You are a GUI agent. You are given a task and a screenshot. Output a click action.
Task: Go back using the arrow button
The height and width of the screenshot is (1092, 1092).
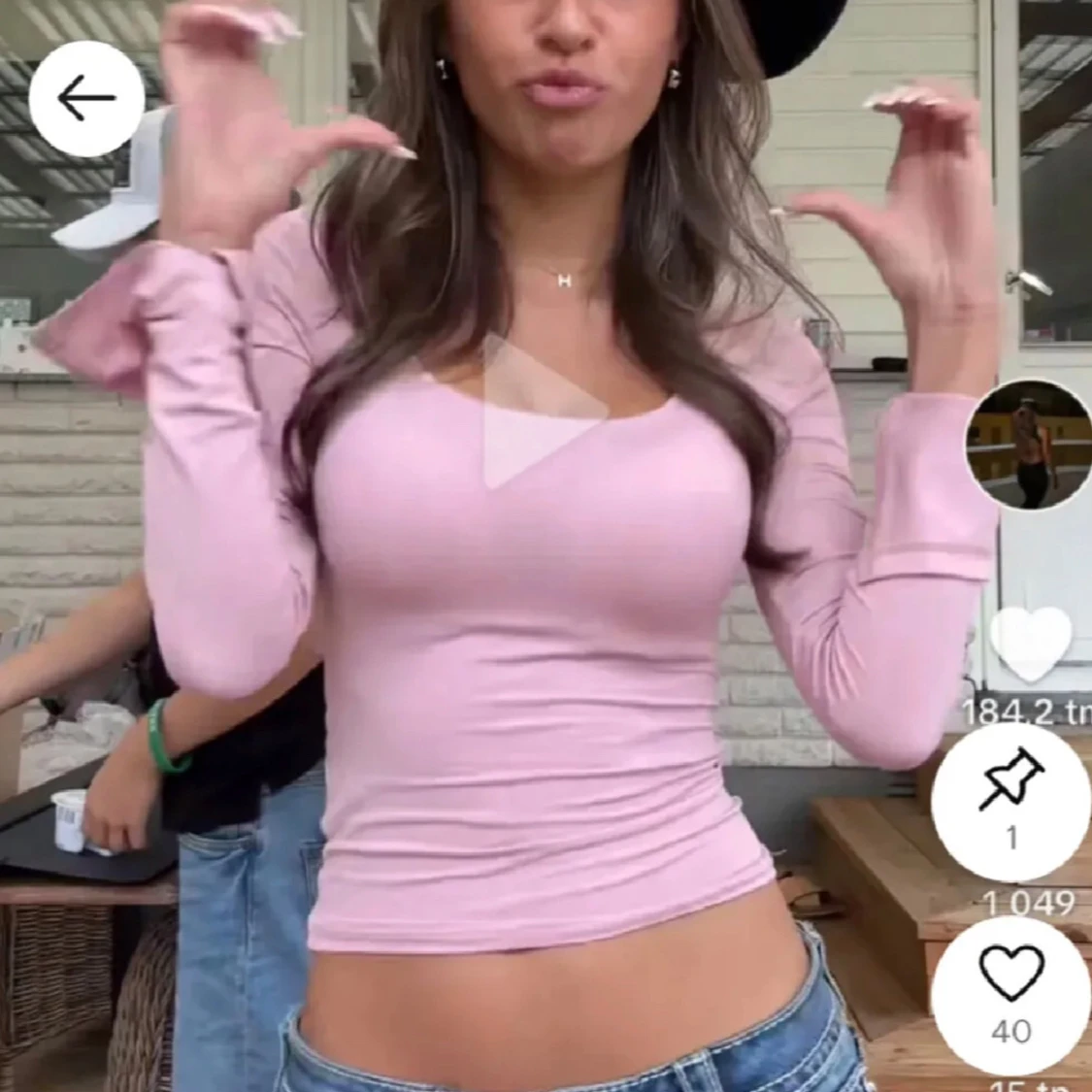pyautogui.click(x=85, y=98)
